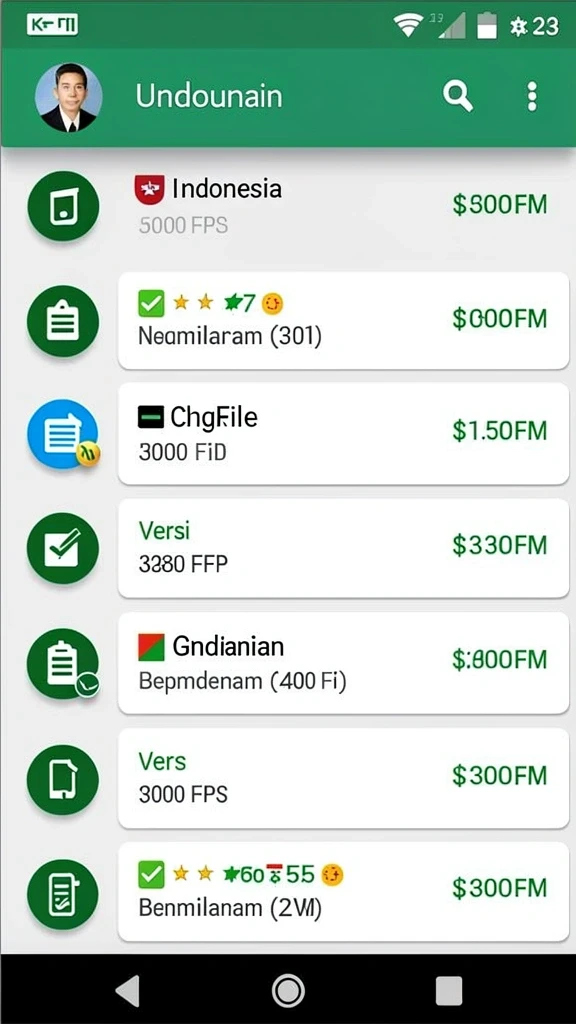Go to the home screen via system home

point(288,990)
